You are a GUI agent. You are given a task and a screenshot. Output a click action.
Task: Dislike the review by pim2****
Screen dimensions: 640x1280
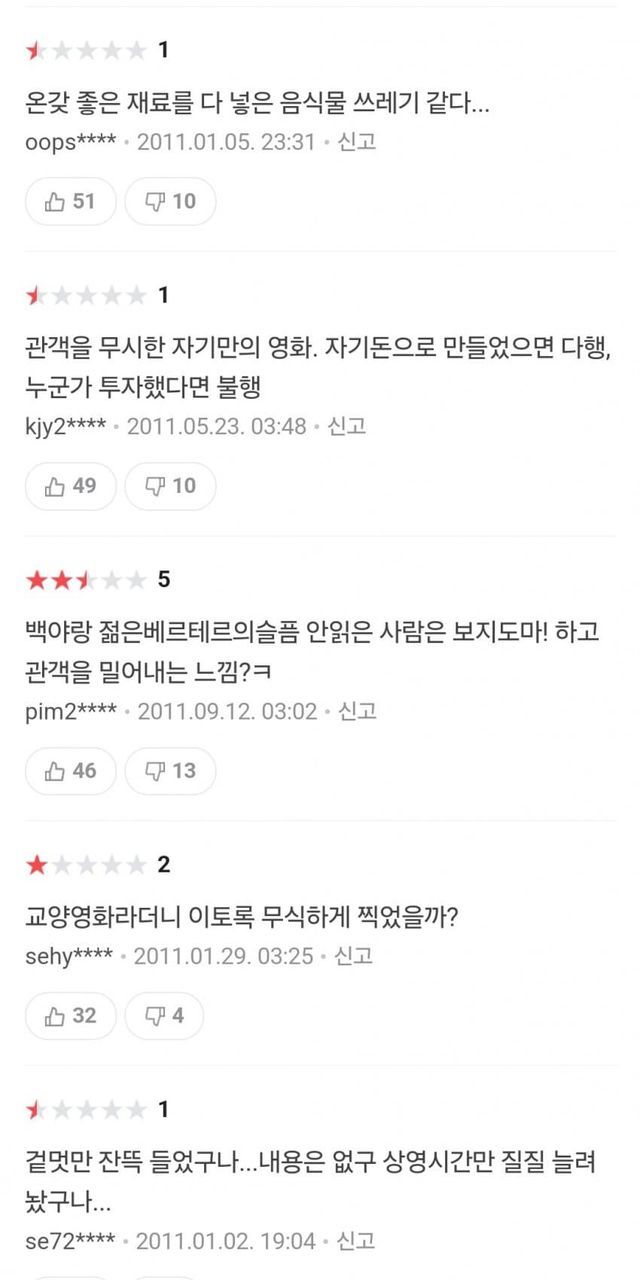[170, 771]
